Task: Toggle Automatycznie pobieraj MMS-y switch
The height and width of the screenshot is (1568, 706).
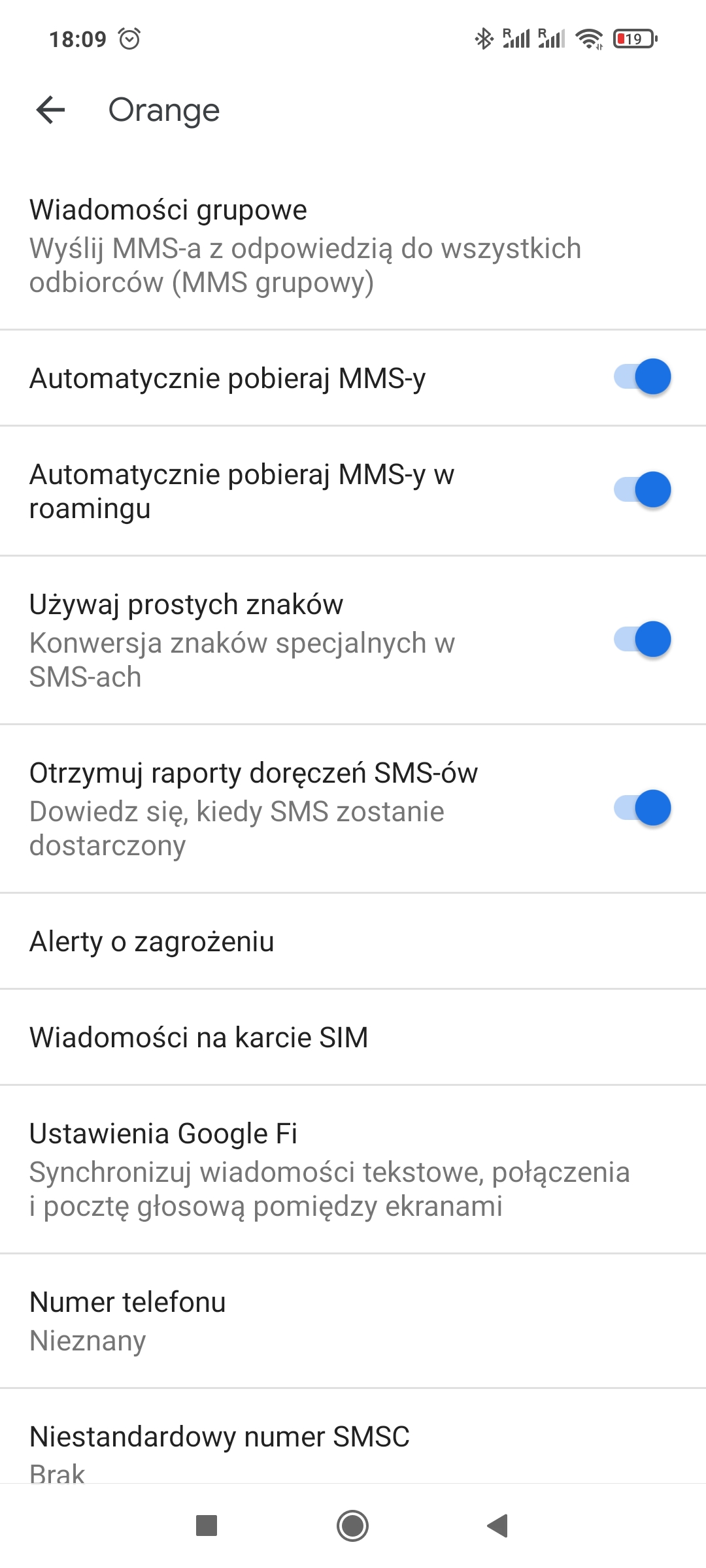Action: (x=642, y=377)
